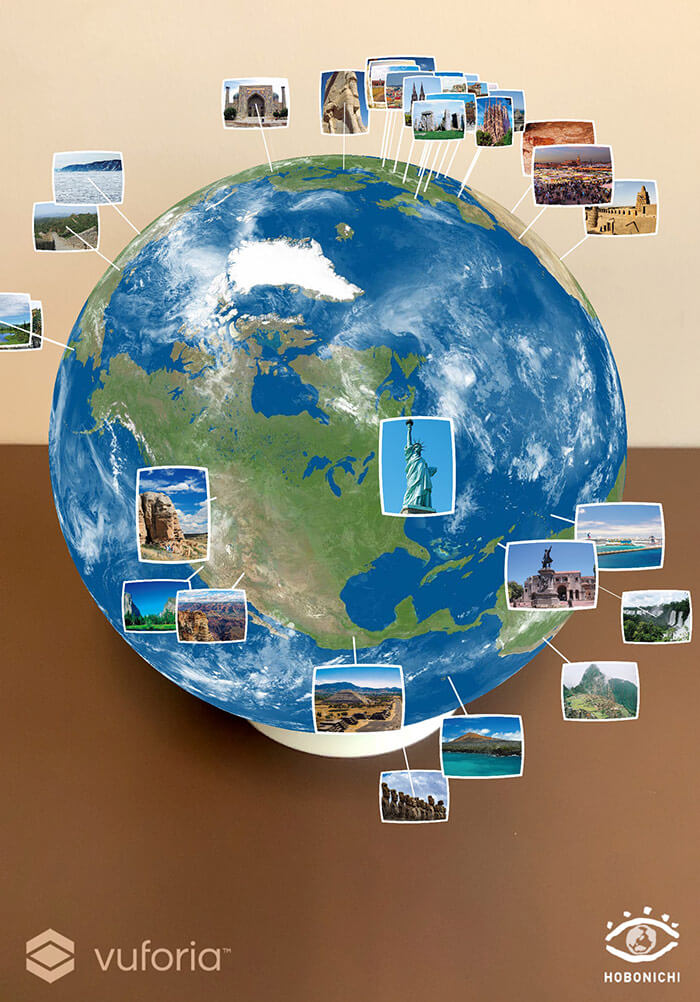View the frozen sea photo pin
The image size is (700, 1002).
88,177
